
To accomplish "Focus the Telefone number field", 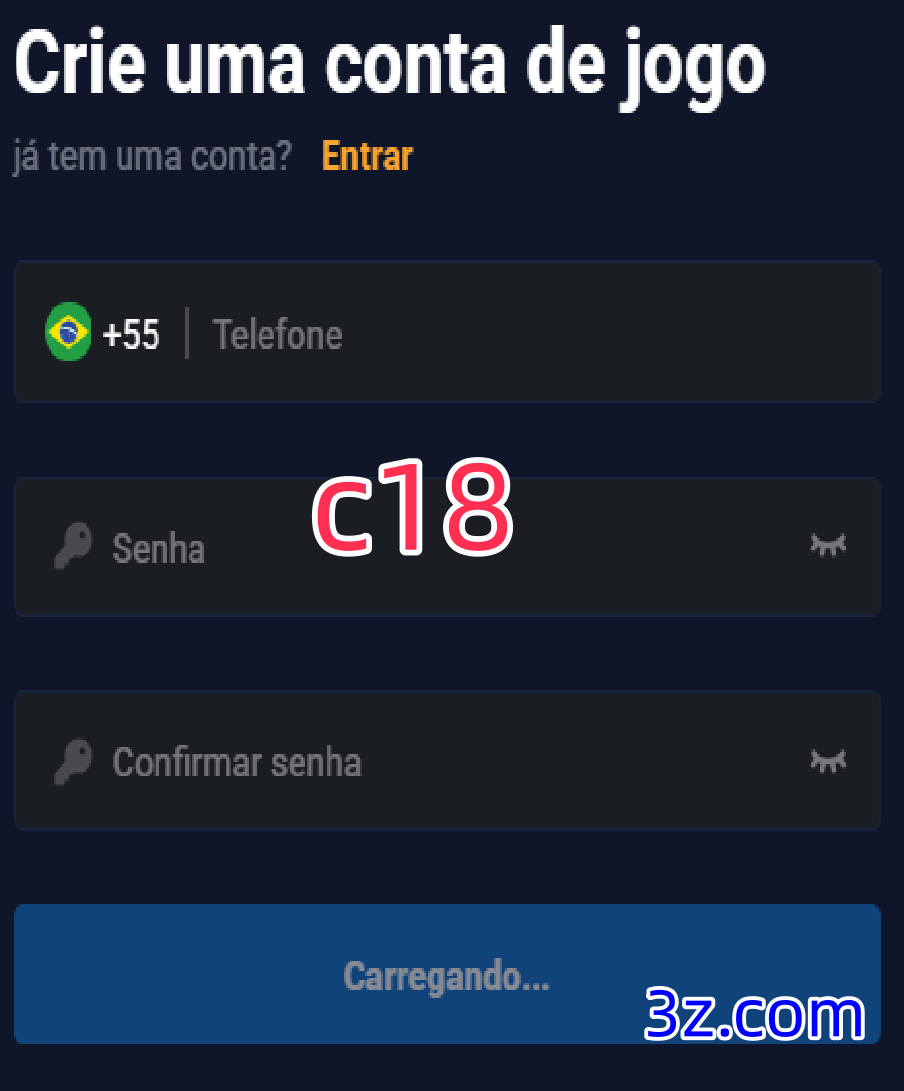I will point(520,334).
